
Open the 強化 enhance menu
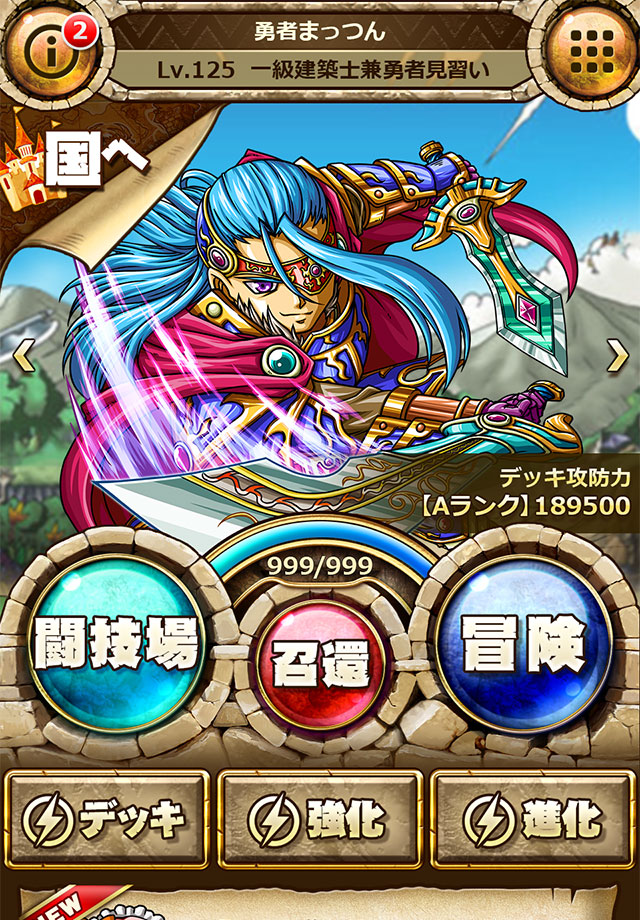pos(320,819)
